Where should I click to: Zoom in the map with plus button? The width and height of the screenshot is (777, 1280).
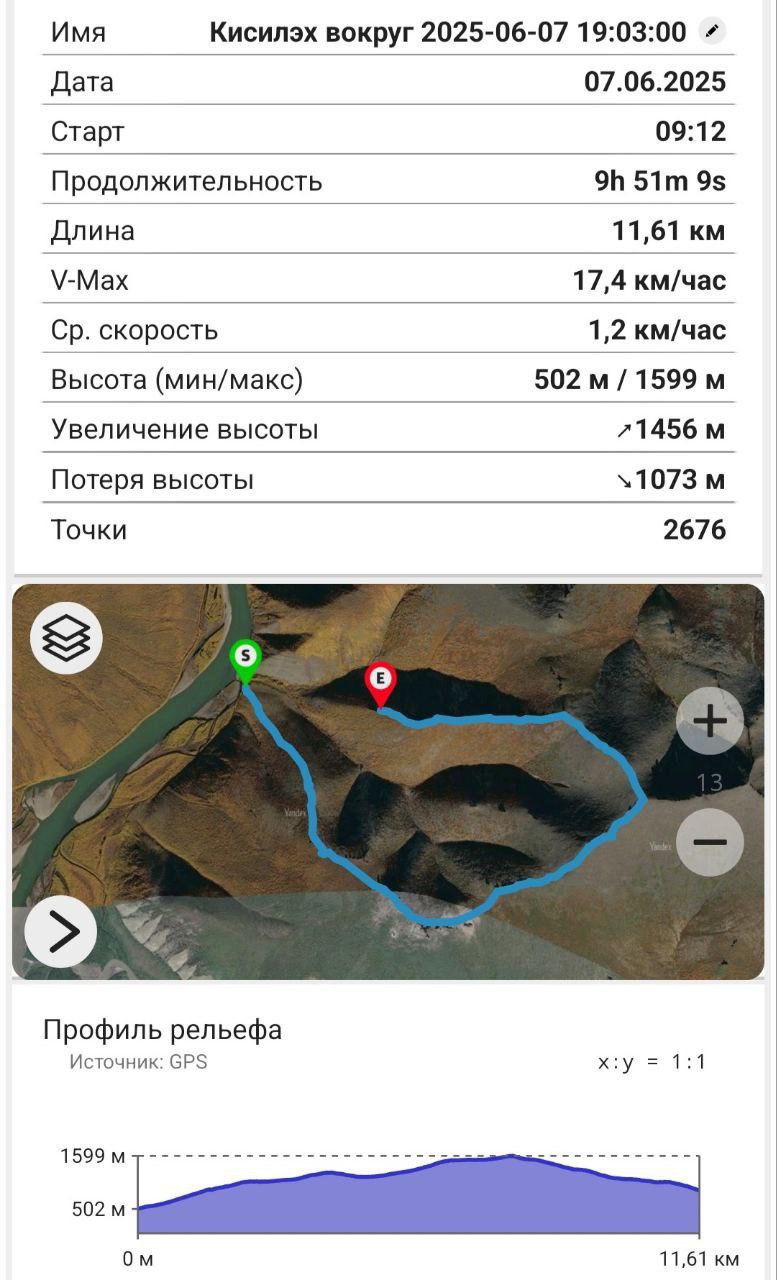[x=710, y=720]
